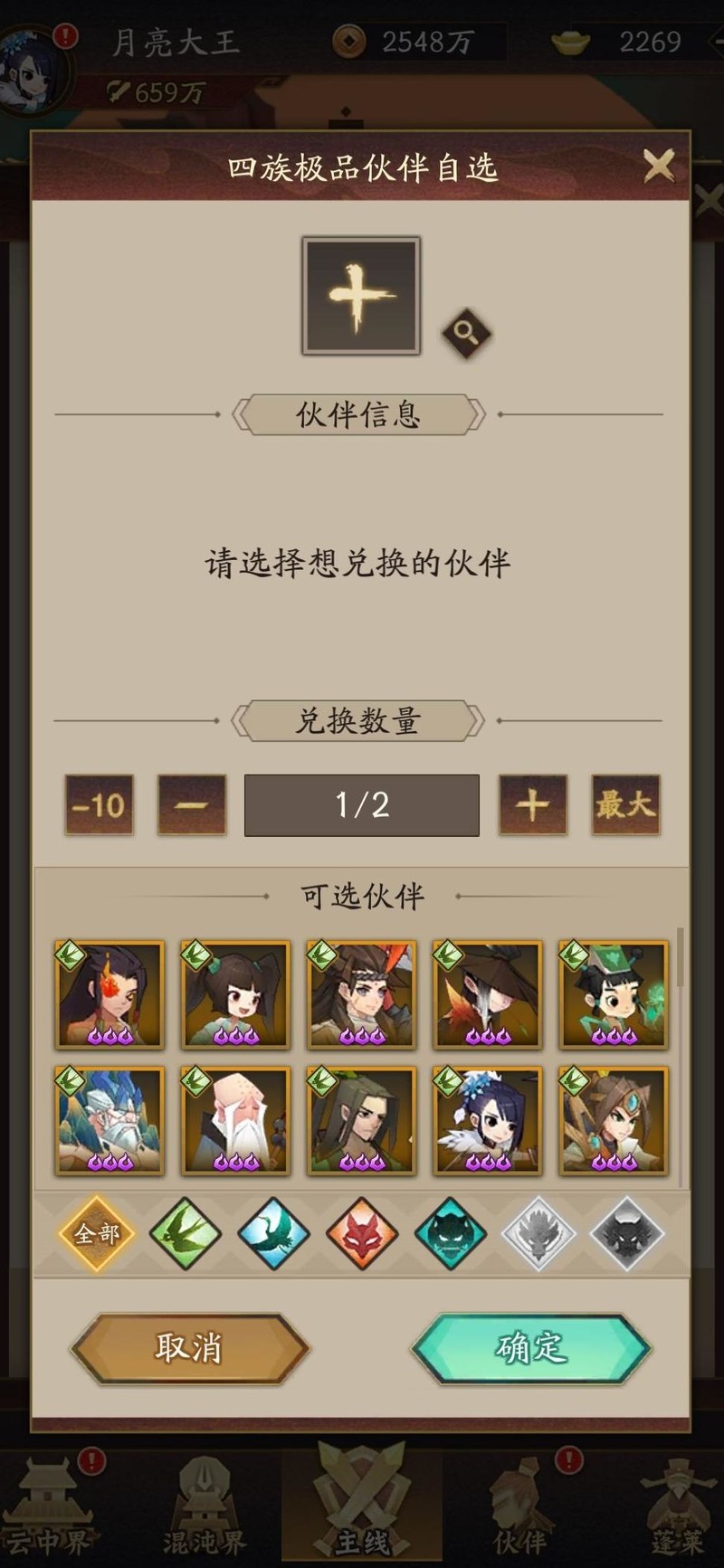Cancel with the 取消 button
The width and height of the screenshot is (724, 1568).
point(189,1348)
